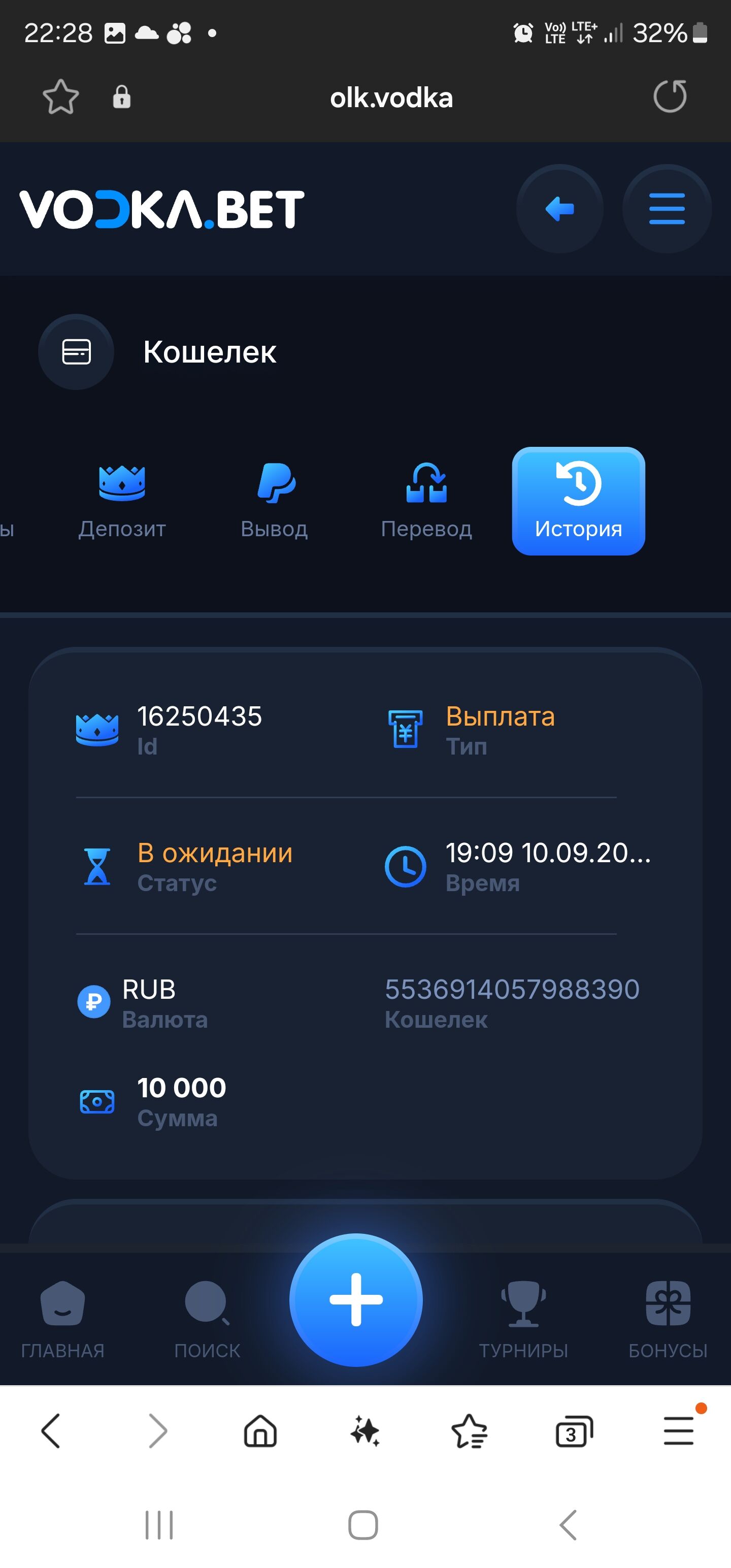Open the browser tabs switcher showing 3
The height and width of the screenshot is (1568, 731).
pos(573,1431)
